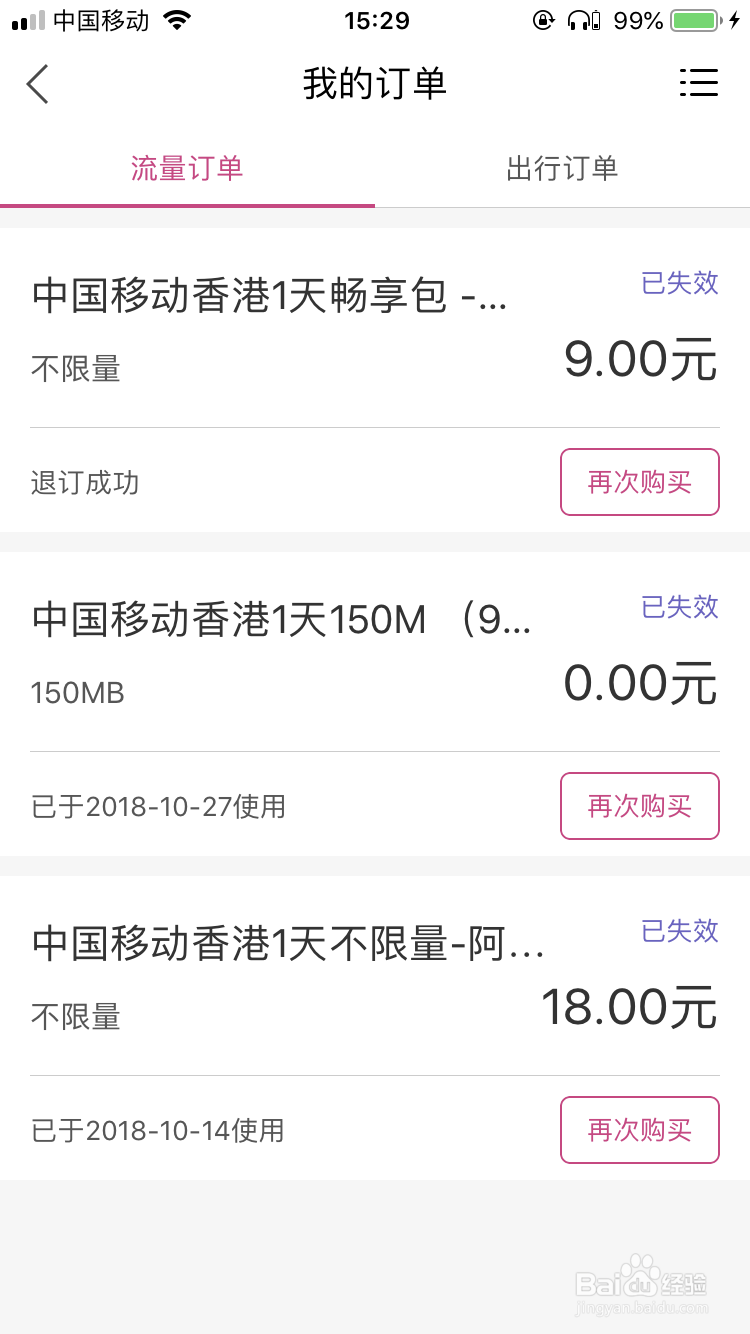Tap 再次购买 for the 18.00元 order
Viewport: 750px width, 1334px height.
pos(640,1130)
